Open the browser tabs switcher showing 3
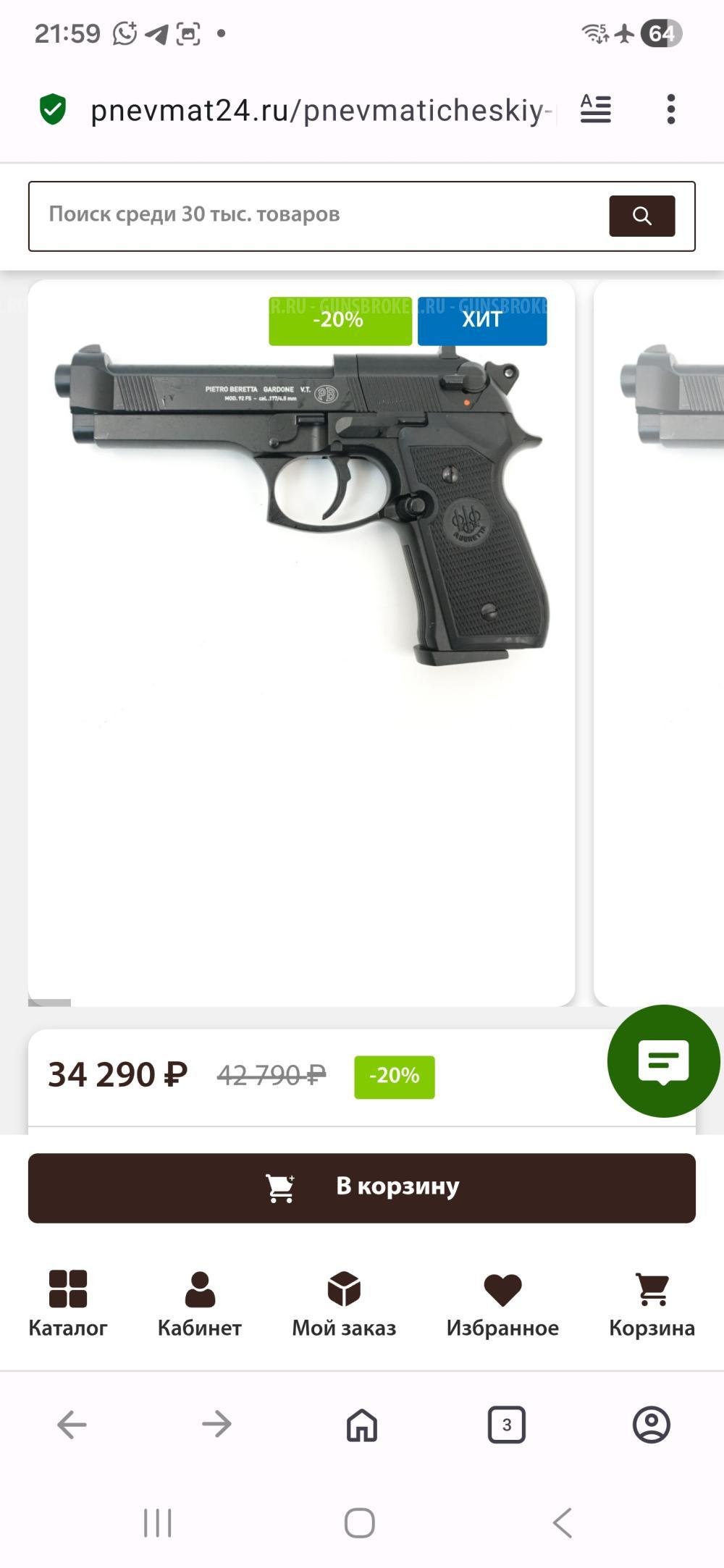Image resolution: width=724 pixels, height=1568 pixels. click(507, 1427)
